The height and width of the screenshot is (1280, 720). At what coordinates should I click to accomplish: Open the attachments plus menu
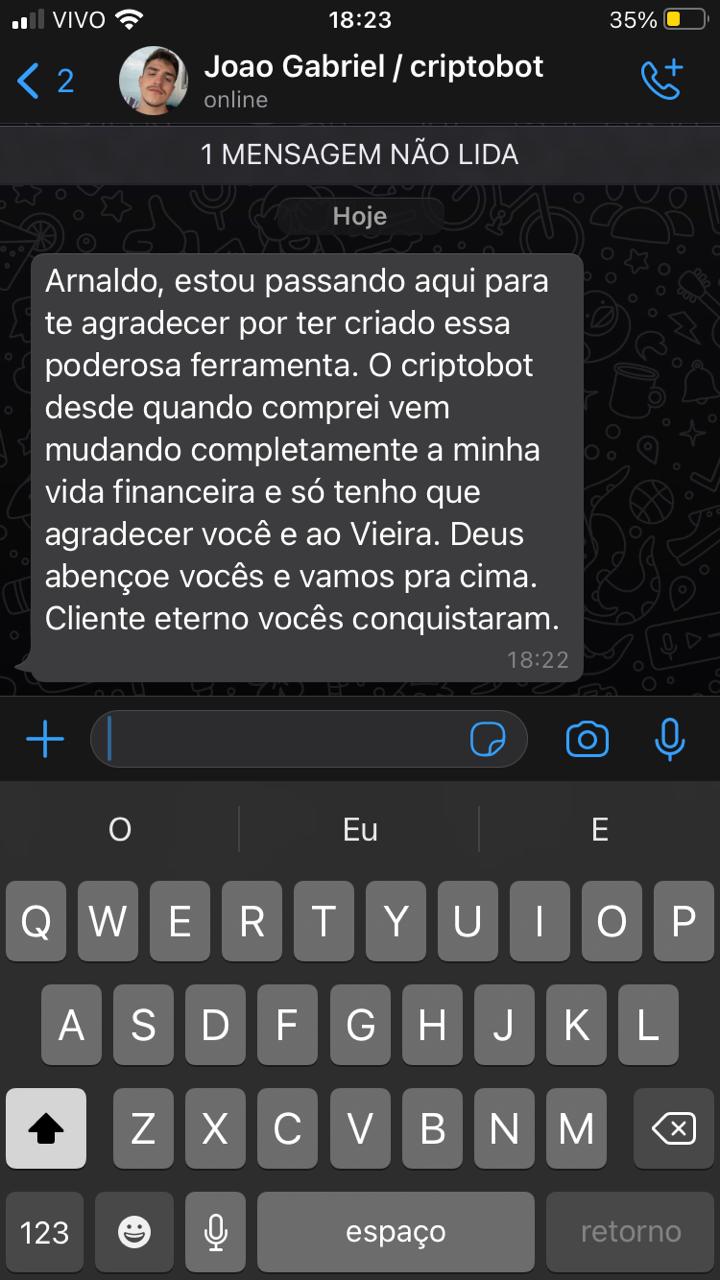point(44,740)
